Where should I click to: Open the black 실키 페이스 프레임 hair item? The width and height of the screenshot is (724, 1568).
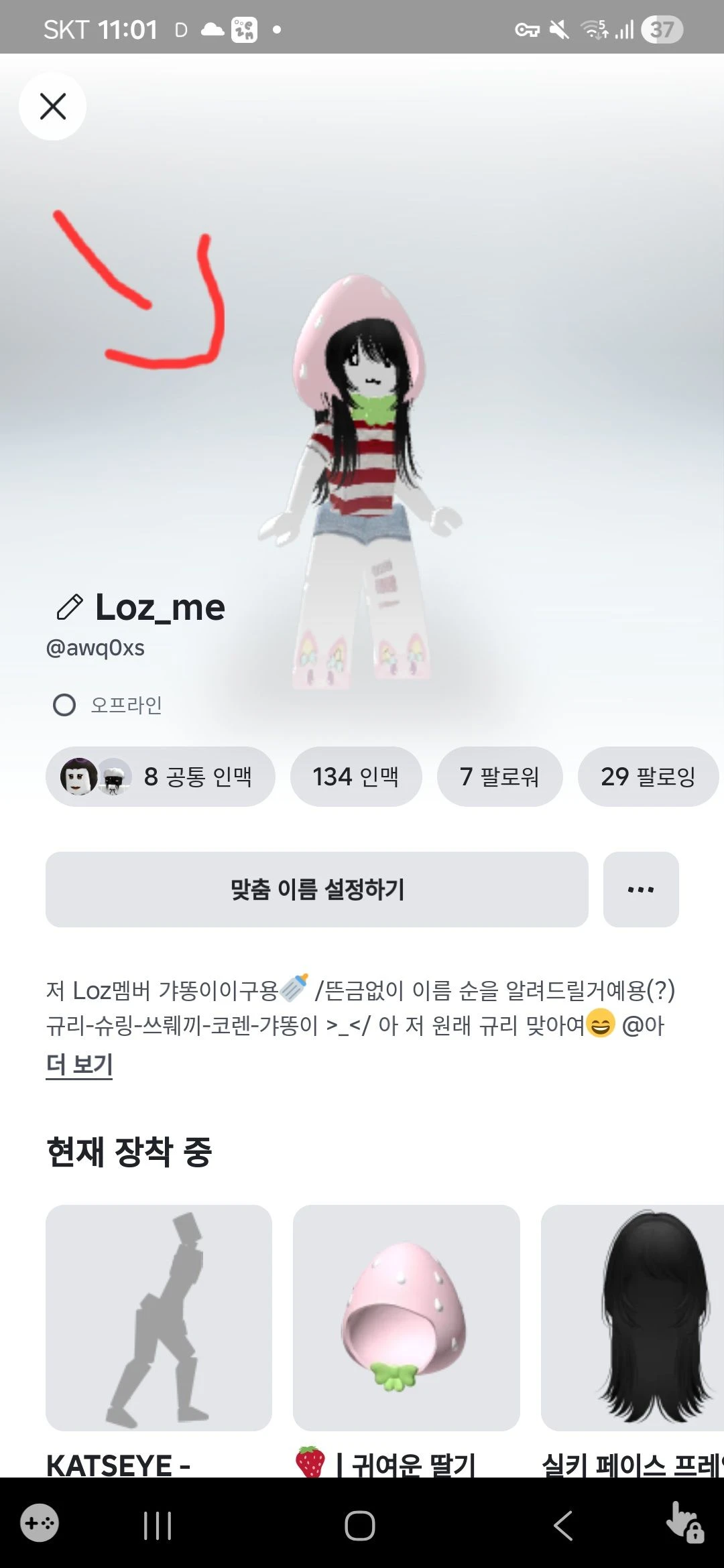point(633,1317)
